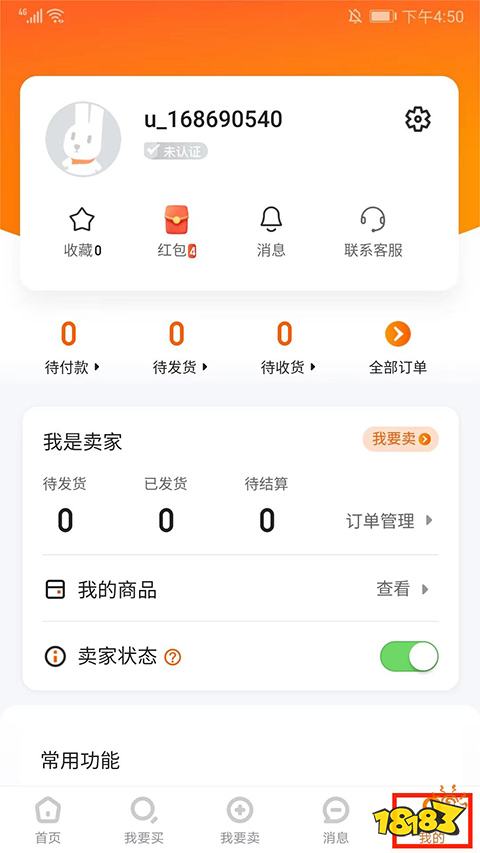The image size is (480, 853).
Task: Switch to 我要卖 bottom tab
Action: click(x=239, y=820)
